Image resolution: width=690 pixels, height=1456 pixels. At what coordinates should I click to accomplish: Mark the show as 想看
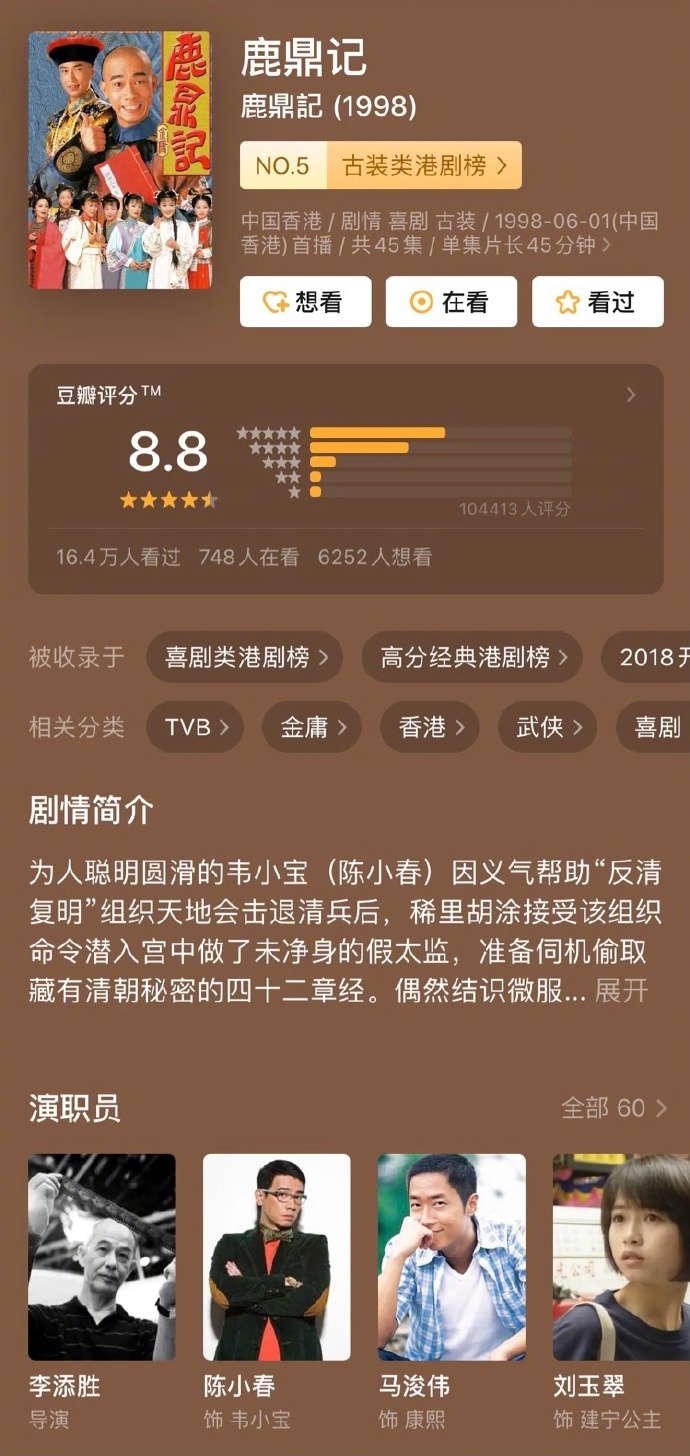(305, 302)
